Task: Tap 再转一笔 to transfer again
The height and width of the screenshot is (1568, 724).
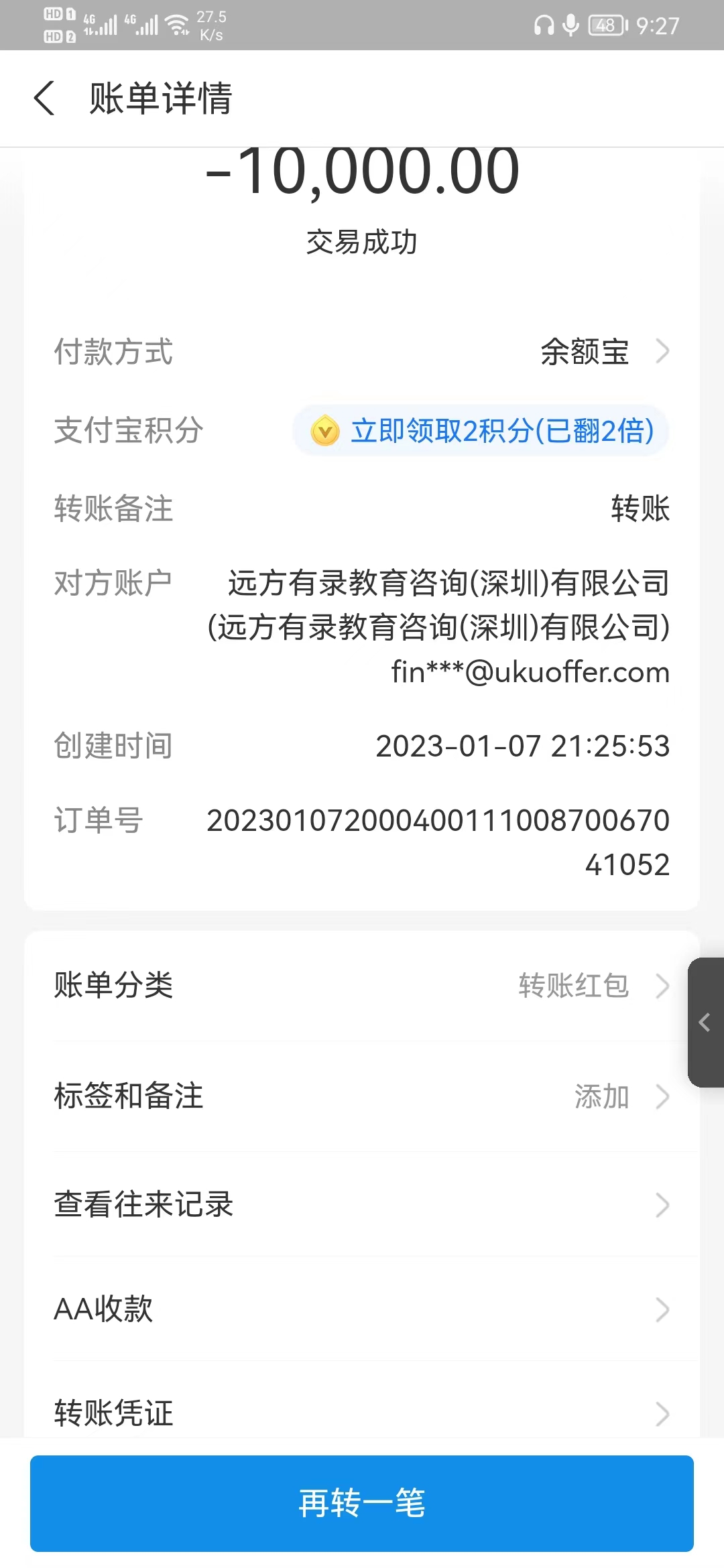Action: coord(362,1503)
